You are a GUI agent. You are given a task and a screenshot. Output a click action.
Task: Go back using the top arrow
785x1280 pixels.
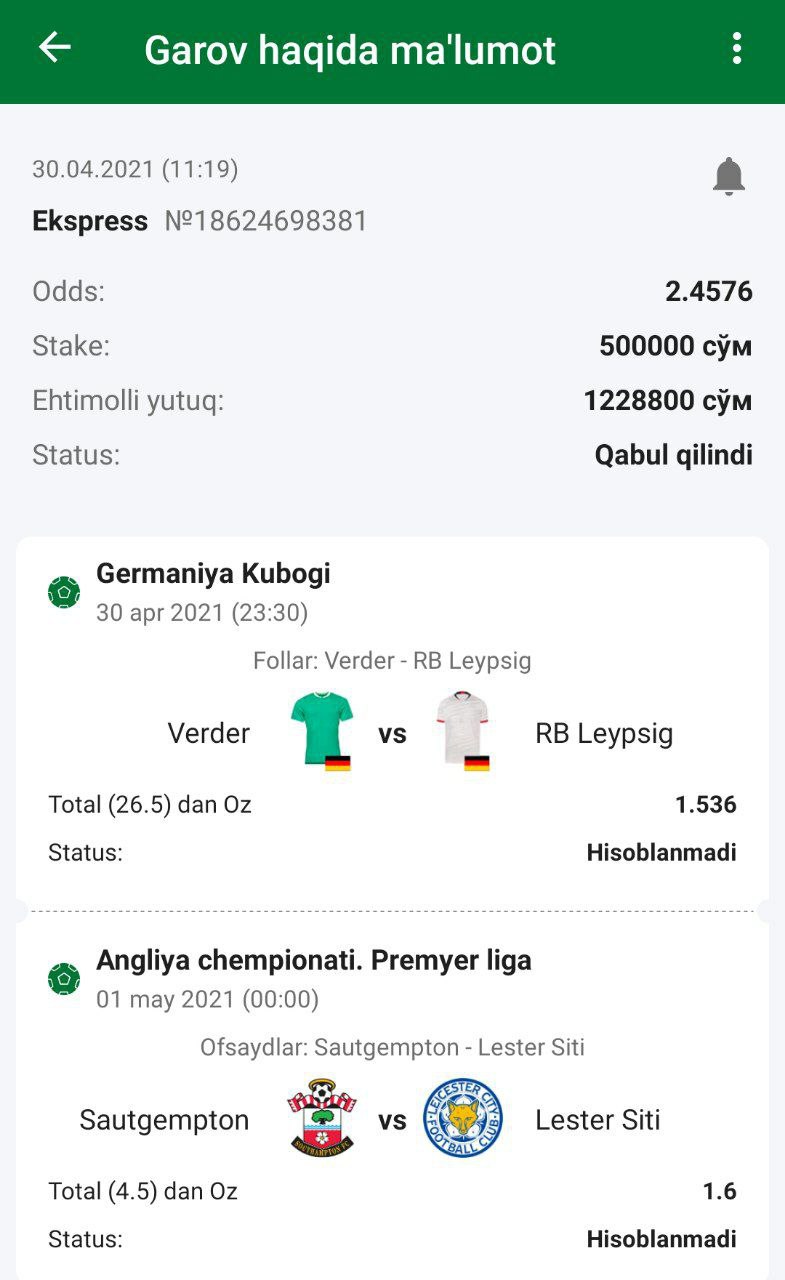tap(55, 47)
